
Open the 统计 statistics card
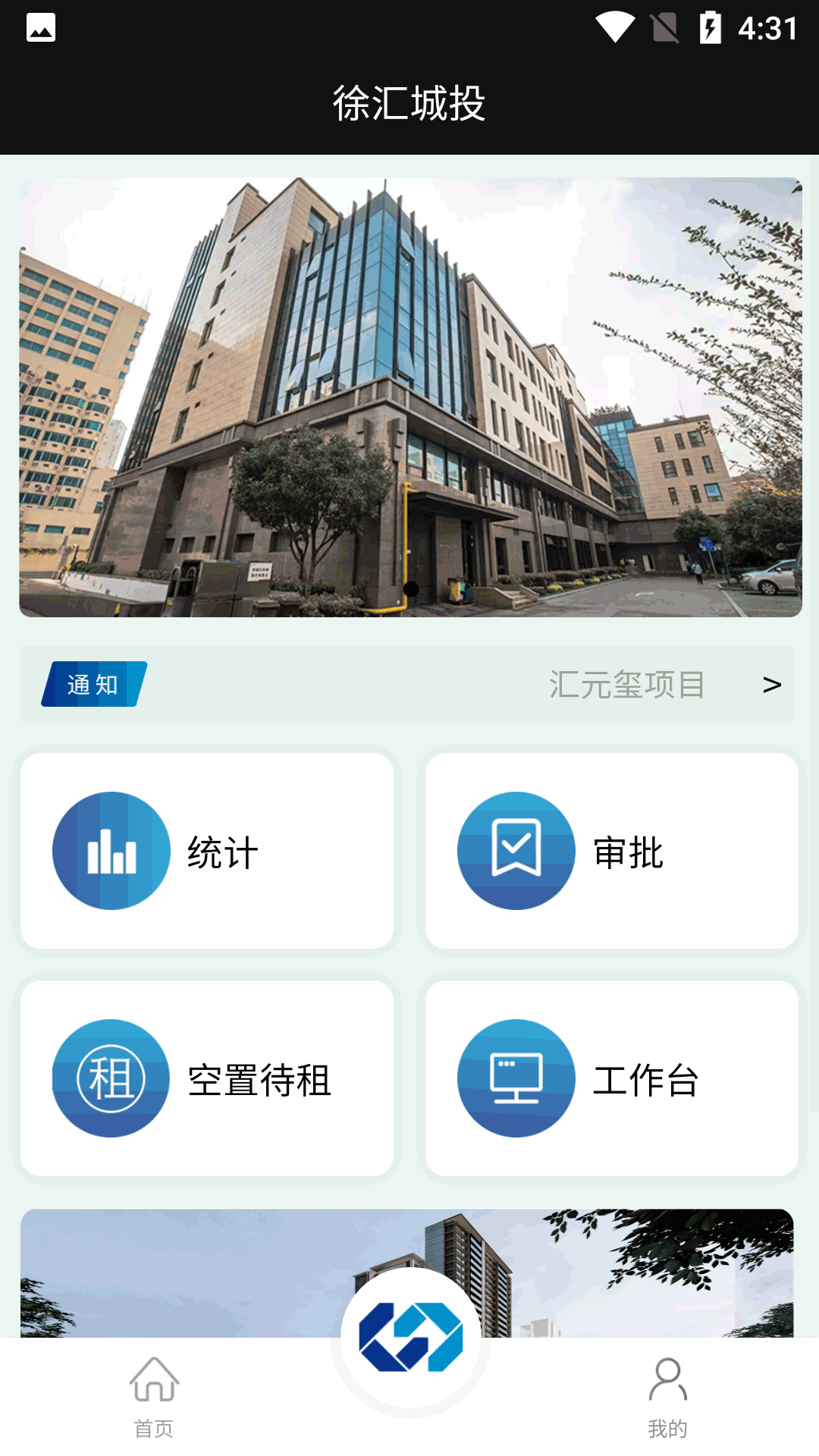(206, 850)
